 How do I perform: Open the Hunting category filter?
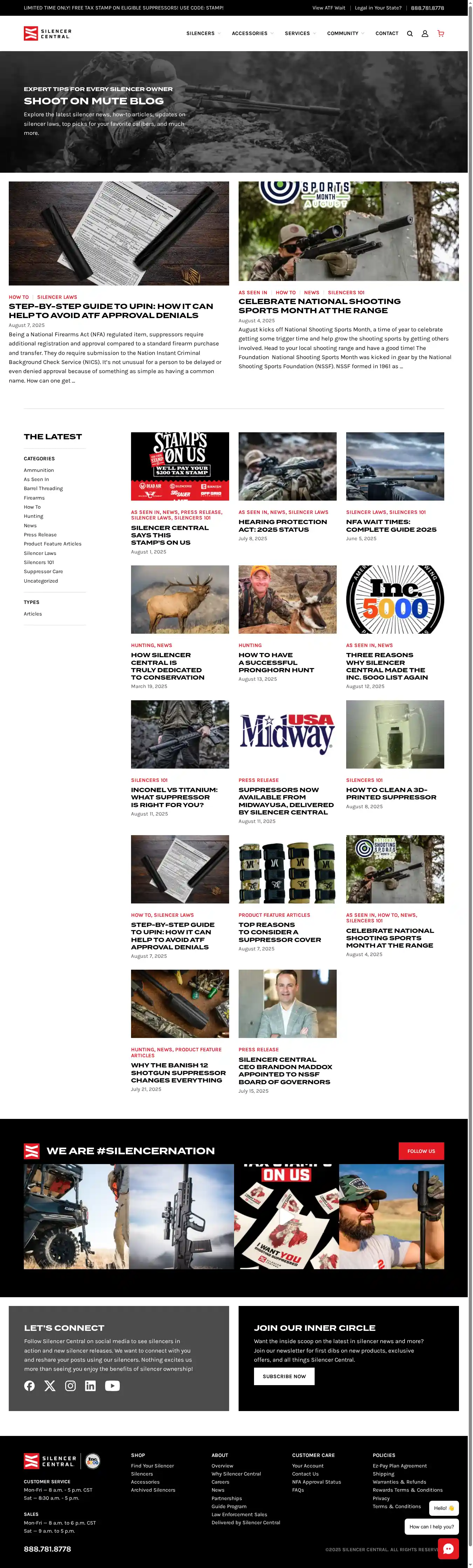[34, 516]
